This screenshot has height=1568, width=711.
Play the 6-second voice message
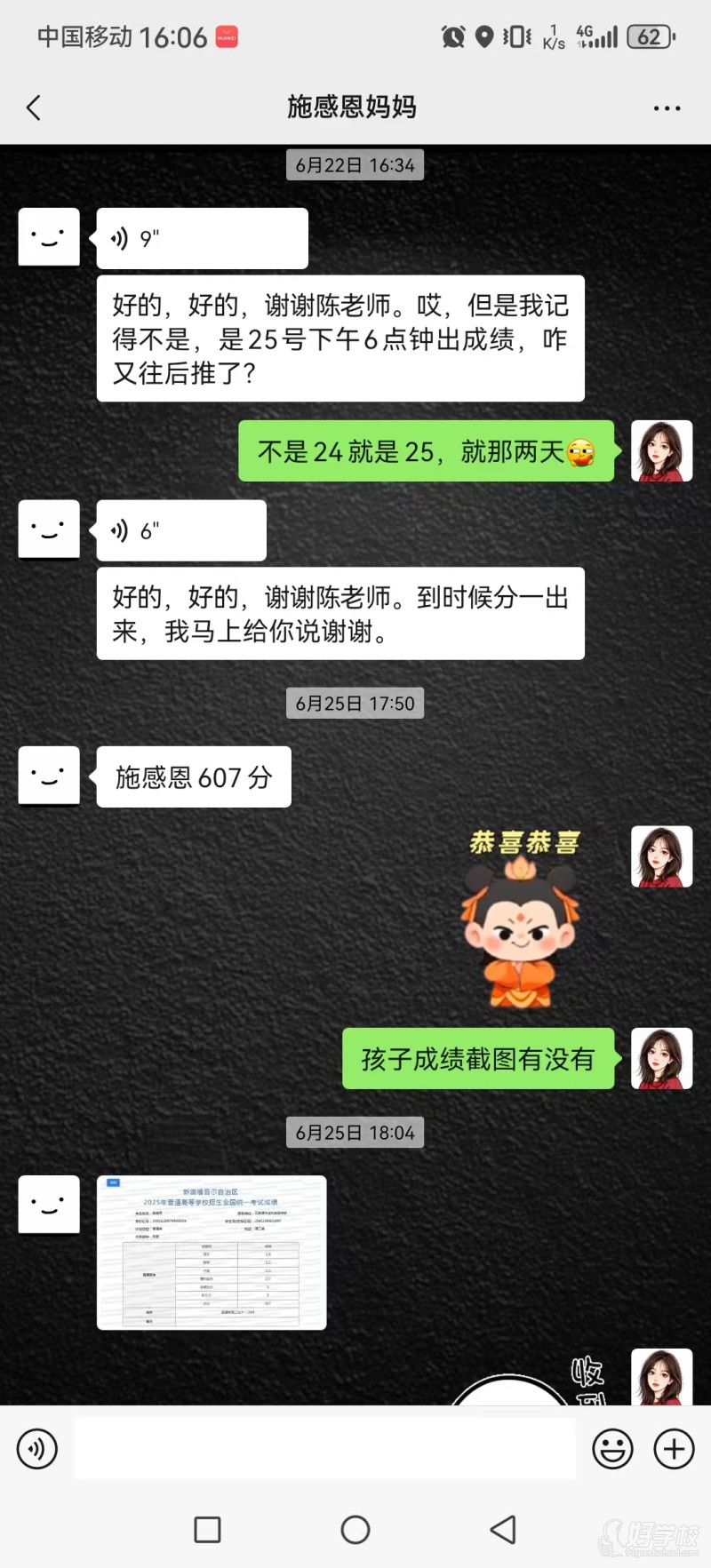click(x=181, y=531)
